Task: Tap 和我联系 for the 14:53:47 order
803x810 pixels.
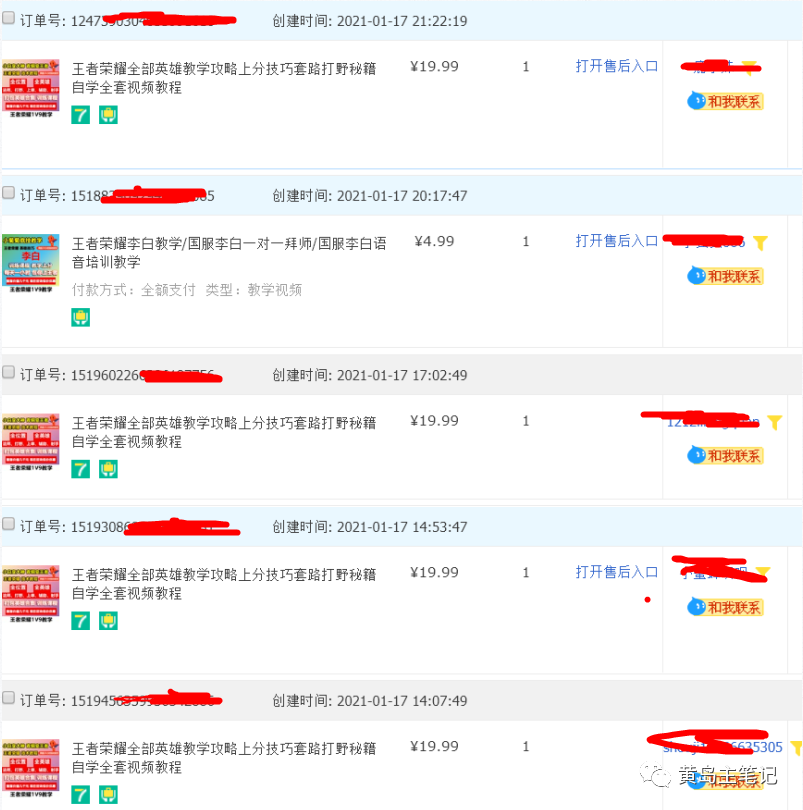Action: click(726, 607)
